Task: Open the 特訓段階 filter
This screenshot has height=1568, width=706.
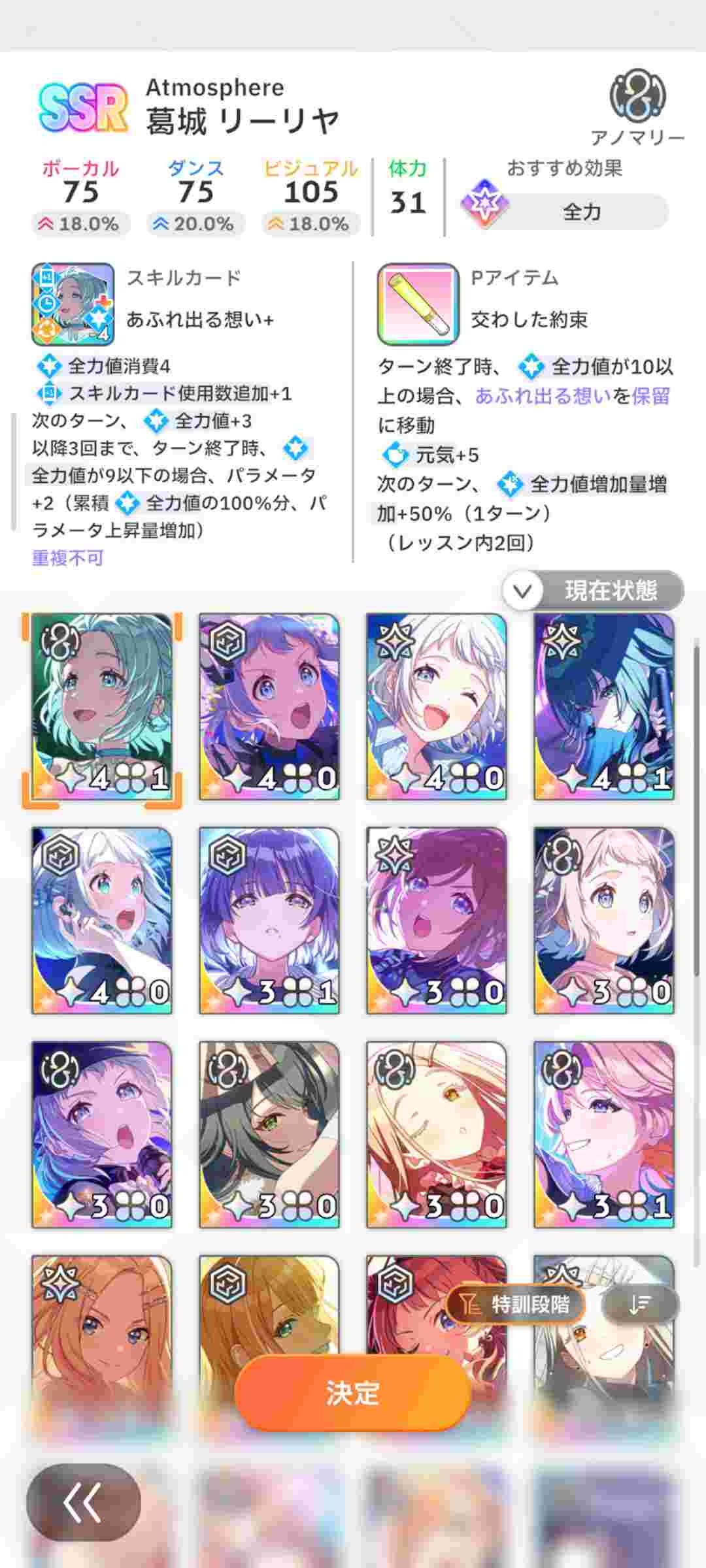Action: pos(516,1305)
